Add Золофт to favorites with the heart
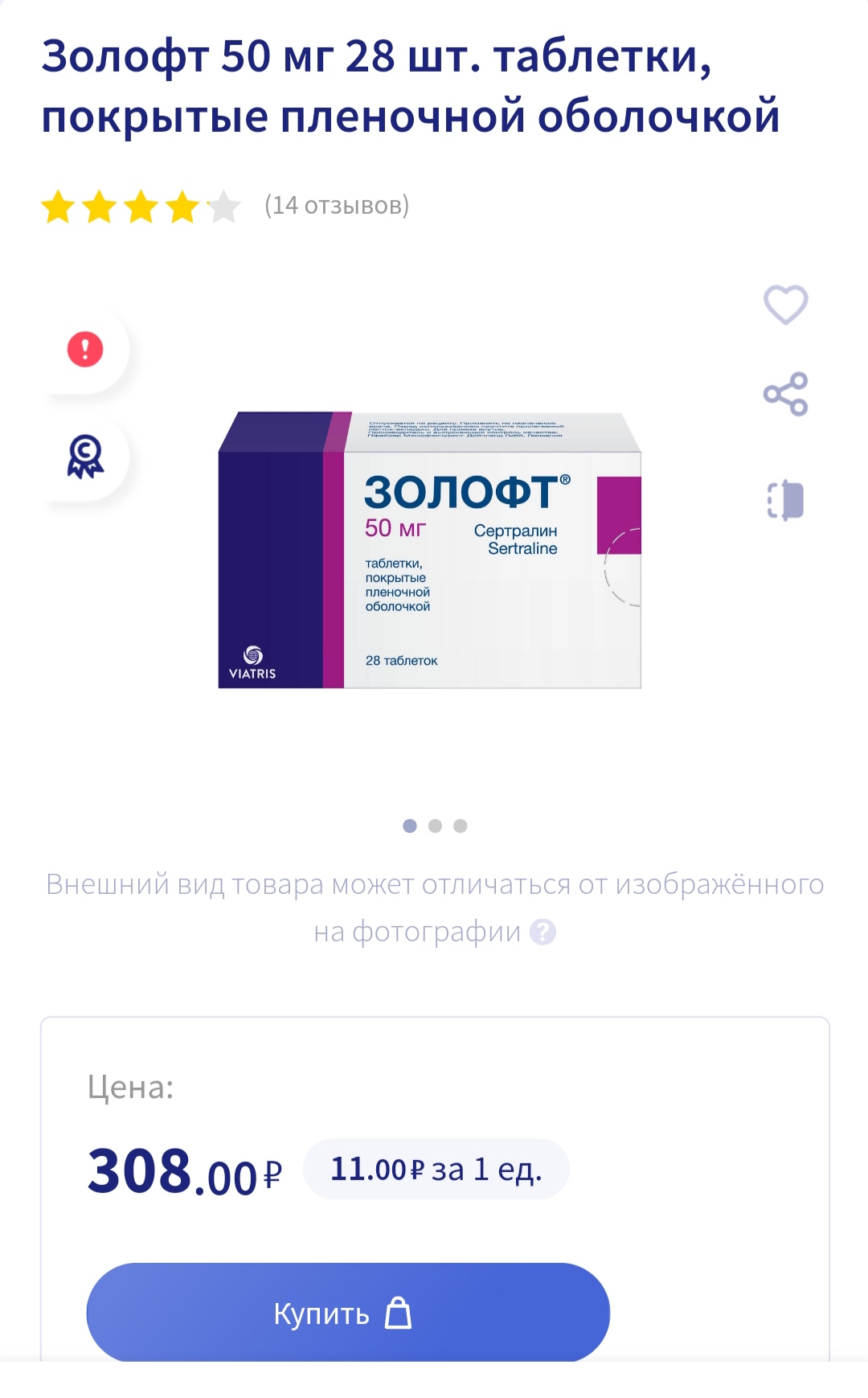This screenshot has width=868, height=1398. coord(785,305)
